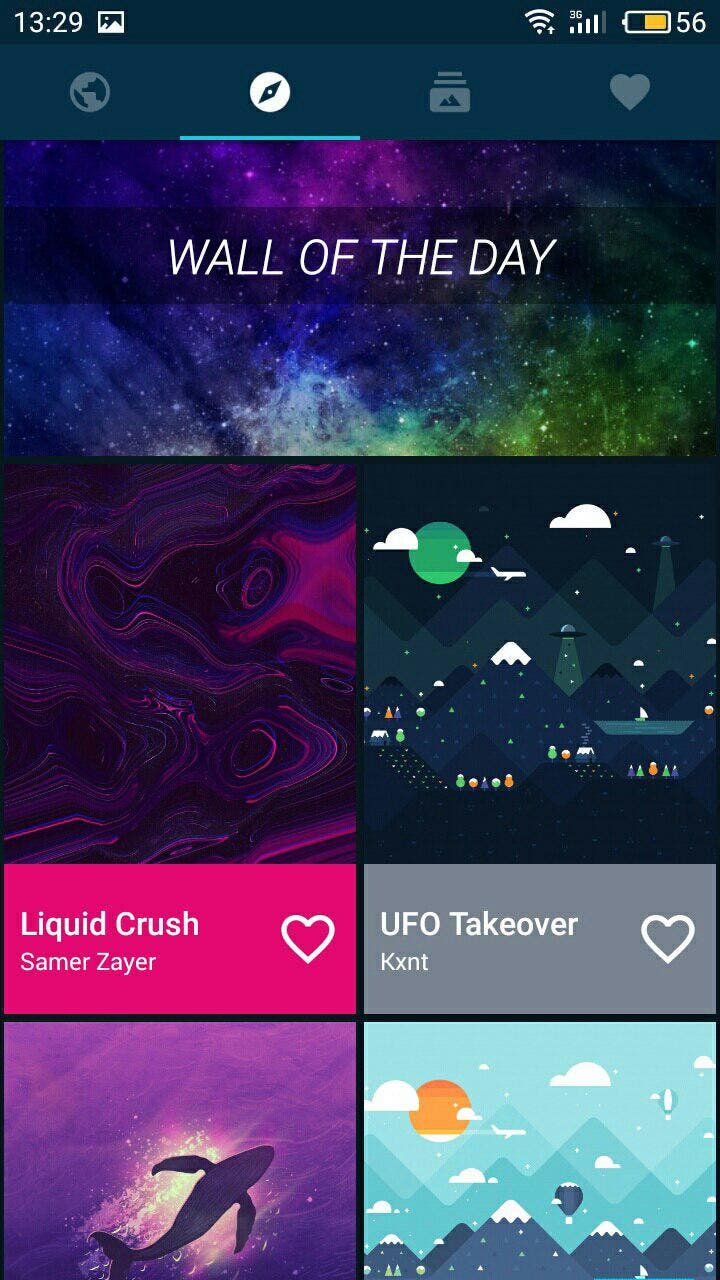Switch to the globe tab
This screenshot has height=1280, width=720.
coord(90,93)
